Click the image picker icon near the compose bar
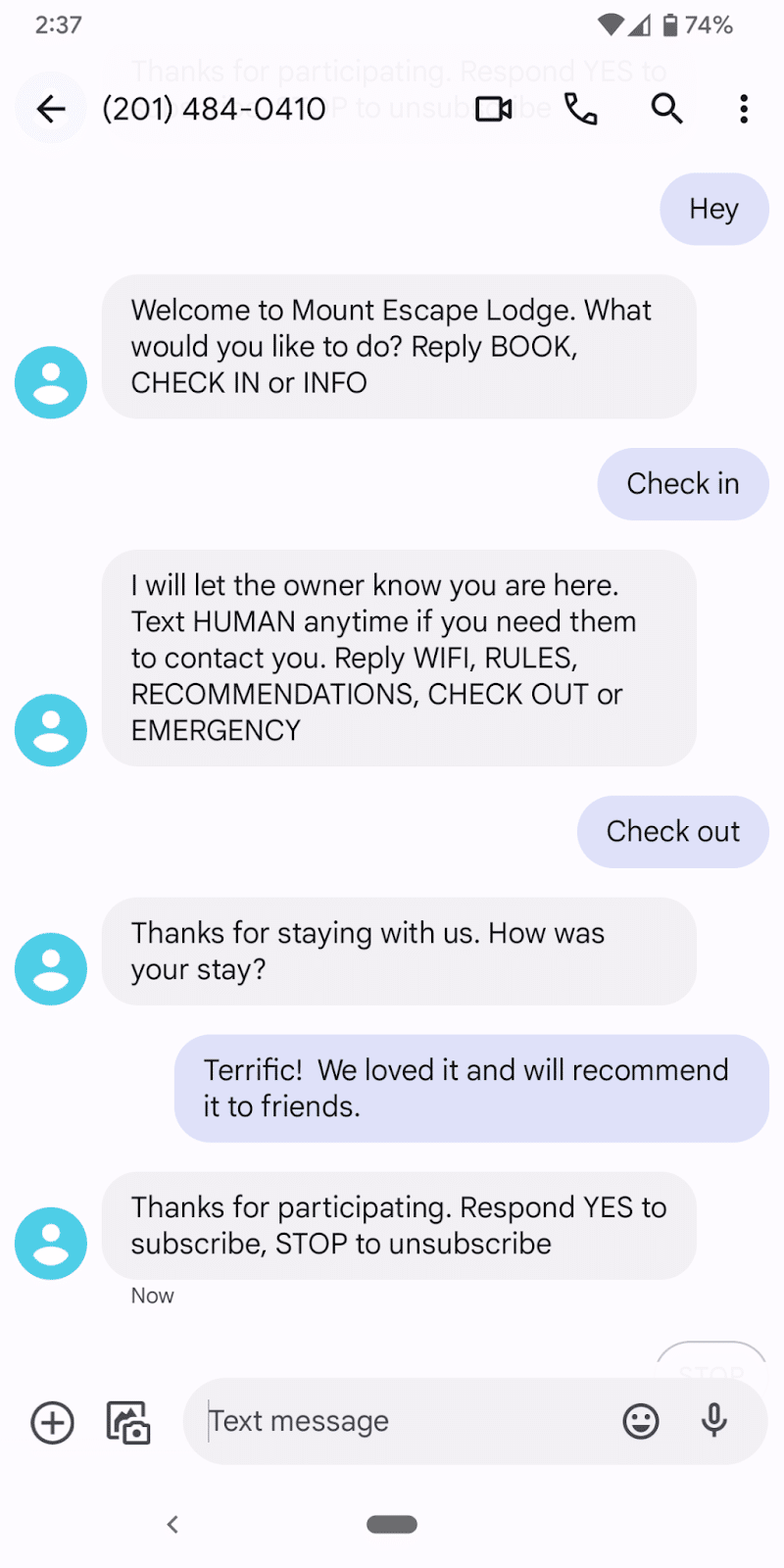This screenshot has height=1568, width=784. click(x=127, y=1422)
